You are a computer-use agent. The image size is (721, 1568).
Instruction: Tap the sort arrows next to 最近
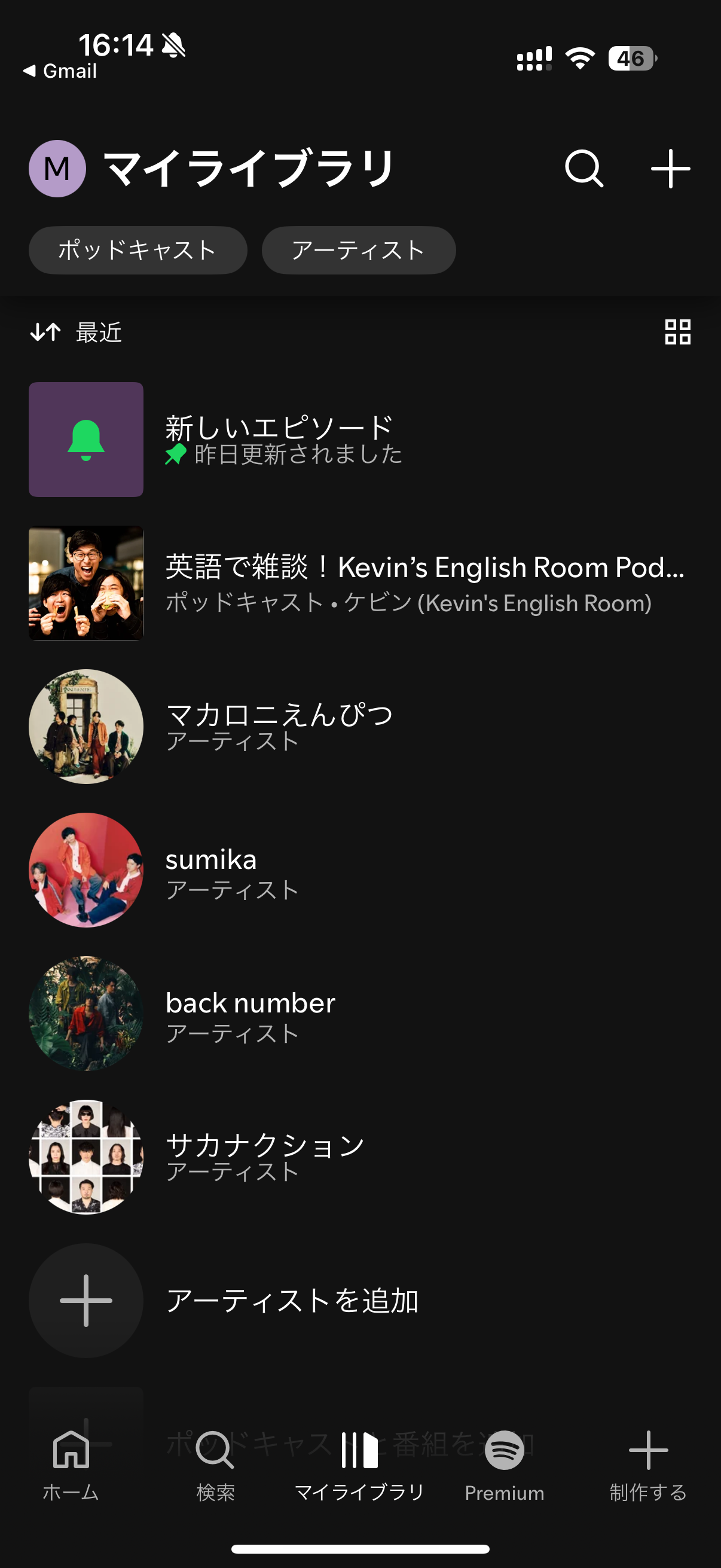[45, 333]
